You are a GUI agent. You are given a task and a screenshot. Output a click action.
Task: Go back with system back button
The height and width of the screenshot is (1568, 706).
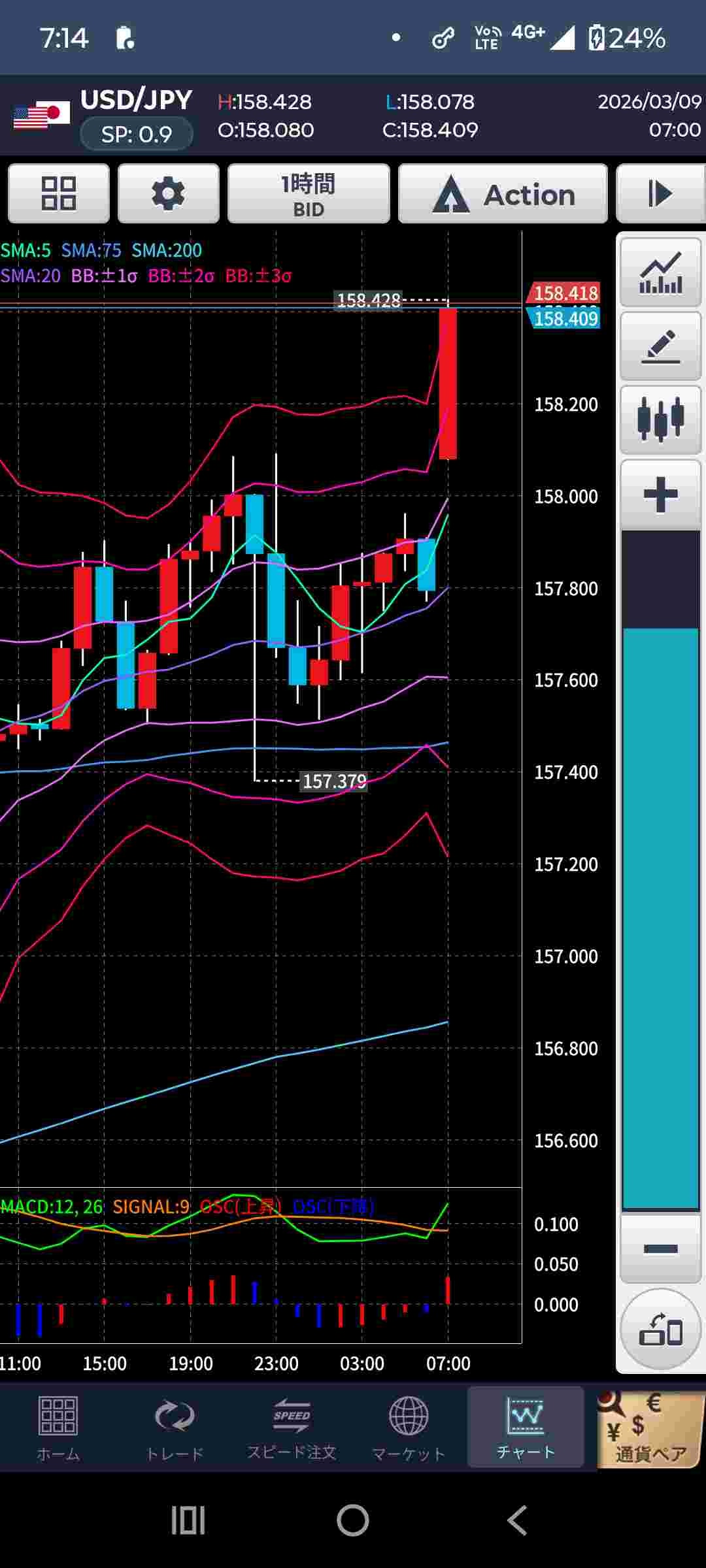[517, 1520]
